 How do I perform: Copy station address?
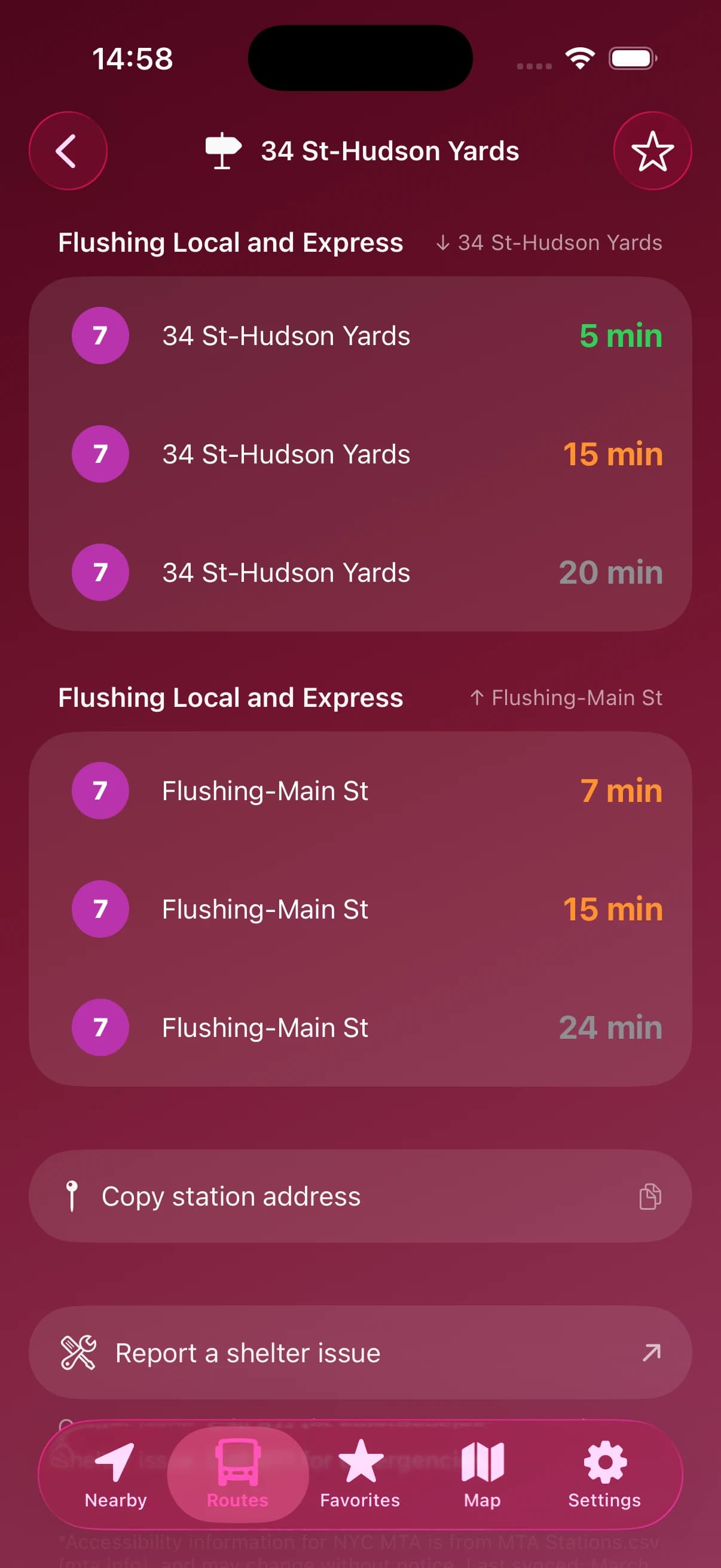[x=360, y=1196]
